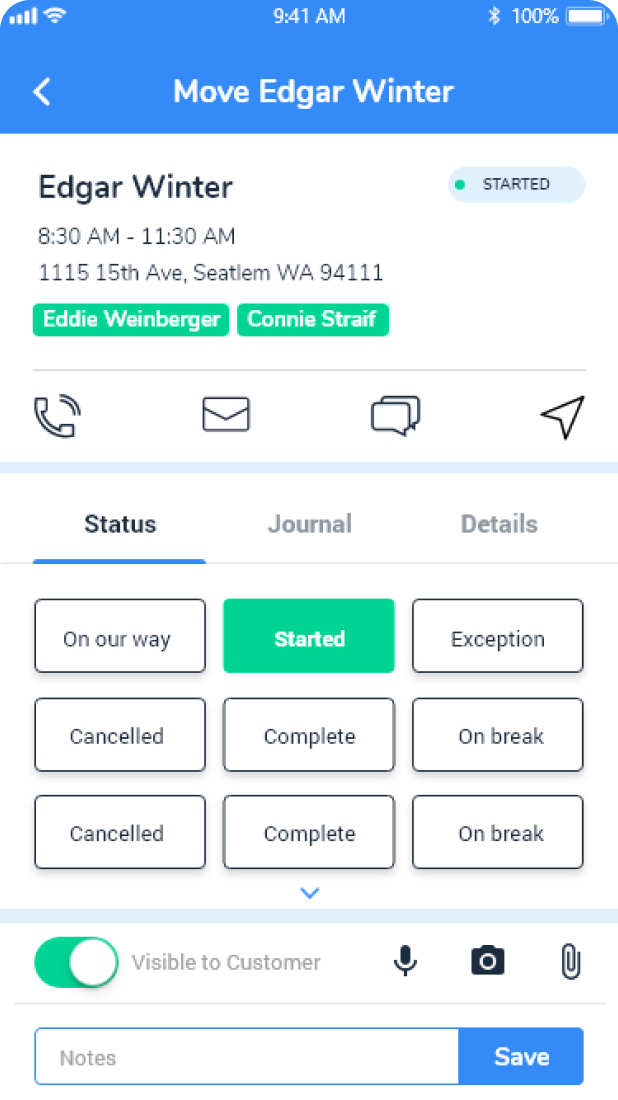Image resolution: width=618 pixels, height=1100 pixels.
Task: Switch to the Journal tab
Action: click(309, 524)
